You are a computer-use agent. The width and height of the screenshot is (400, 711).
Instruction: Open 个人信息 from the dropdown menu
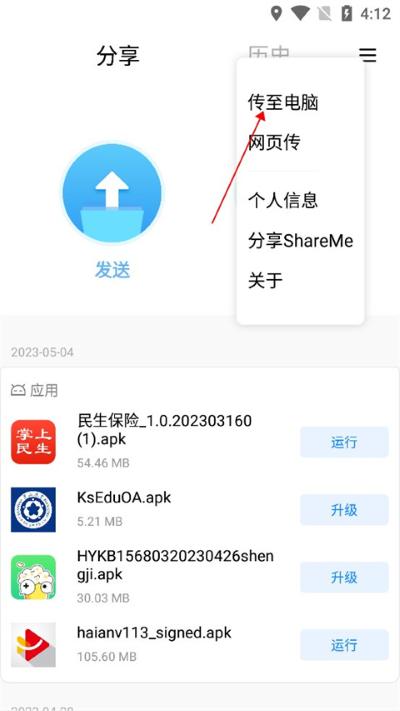tap(283, 200)
